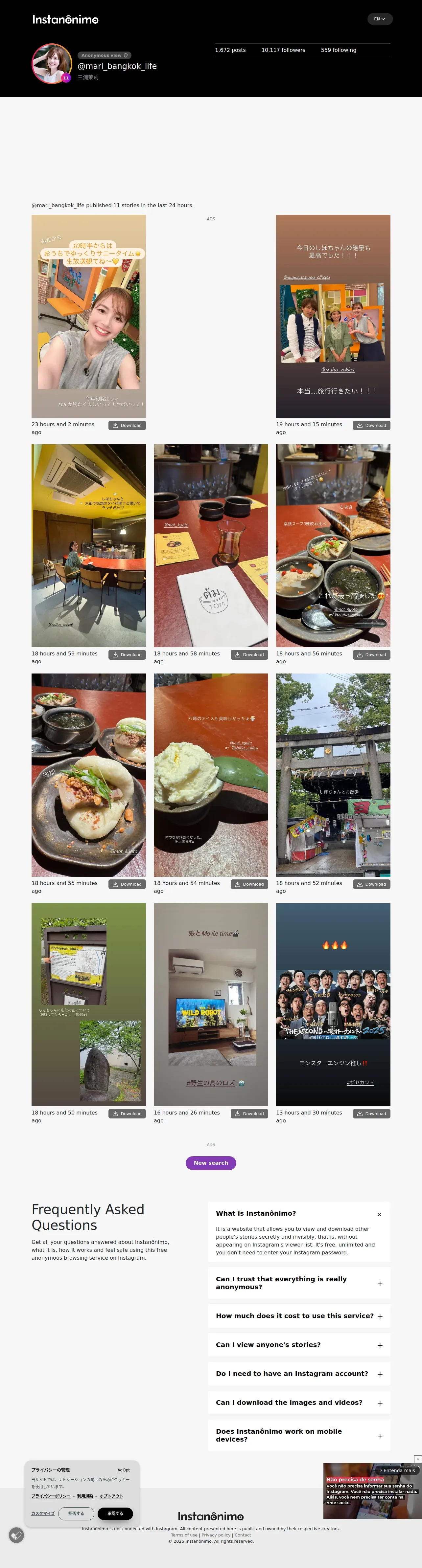
Task: Download the story from 23 hours and 2 minutes ago
Action: [127, 426]
